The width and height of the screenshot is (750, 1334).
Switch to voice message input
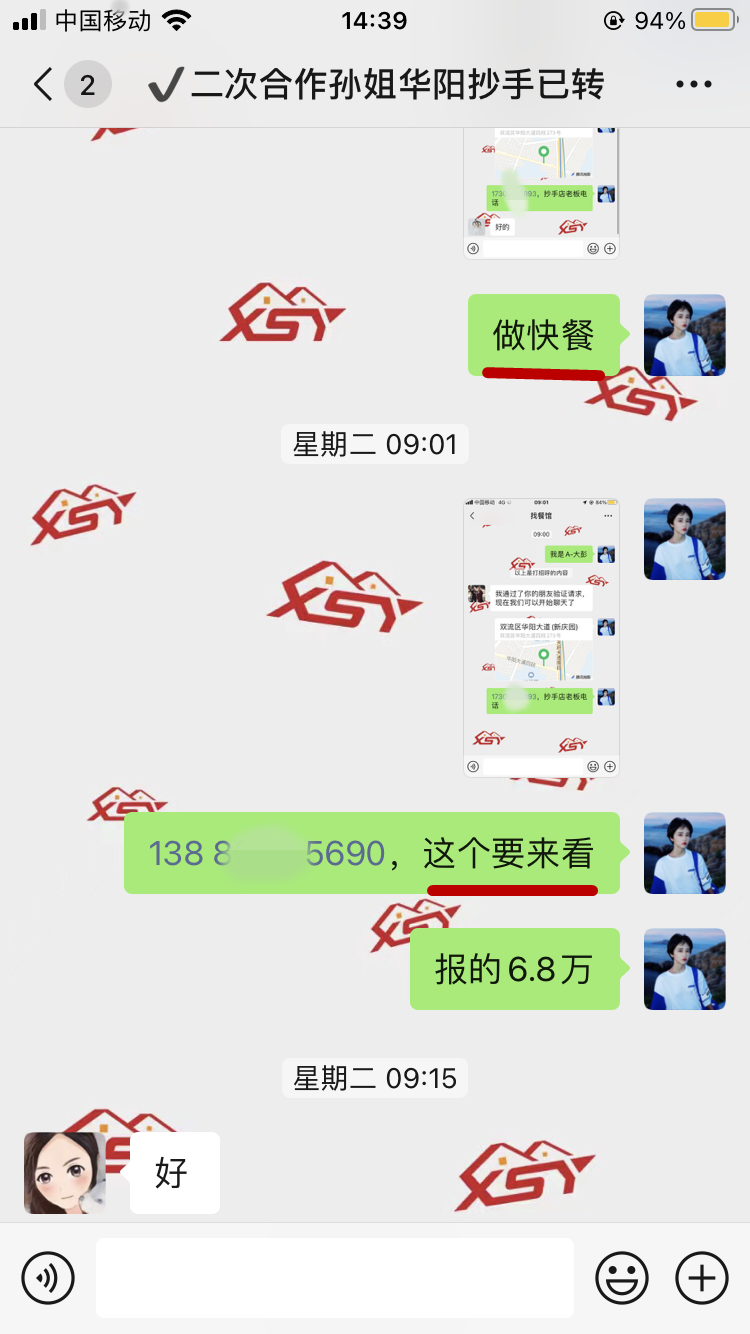(x=48, y=1277)
